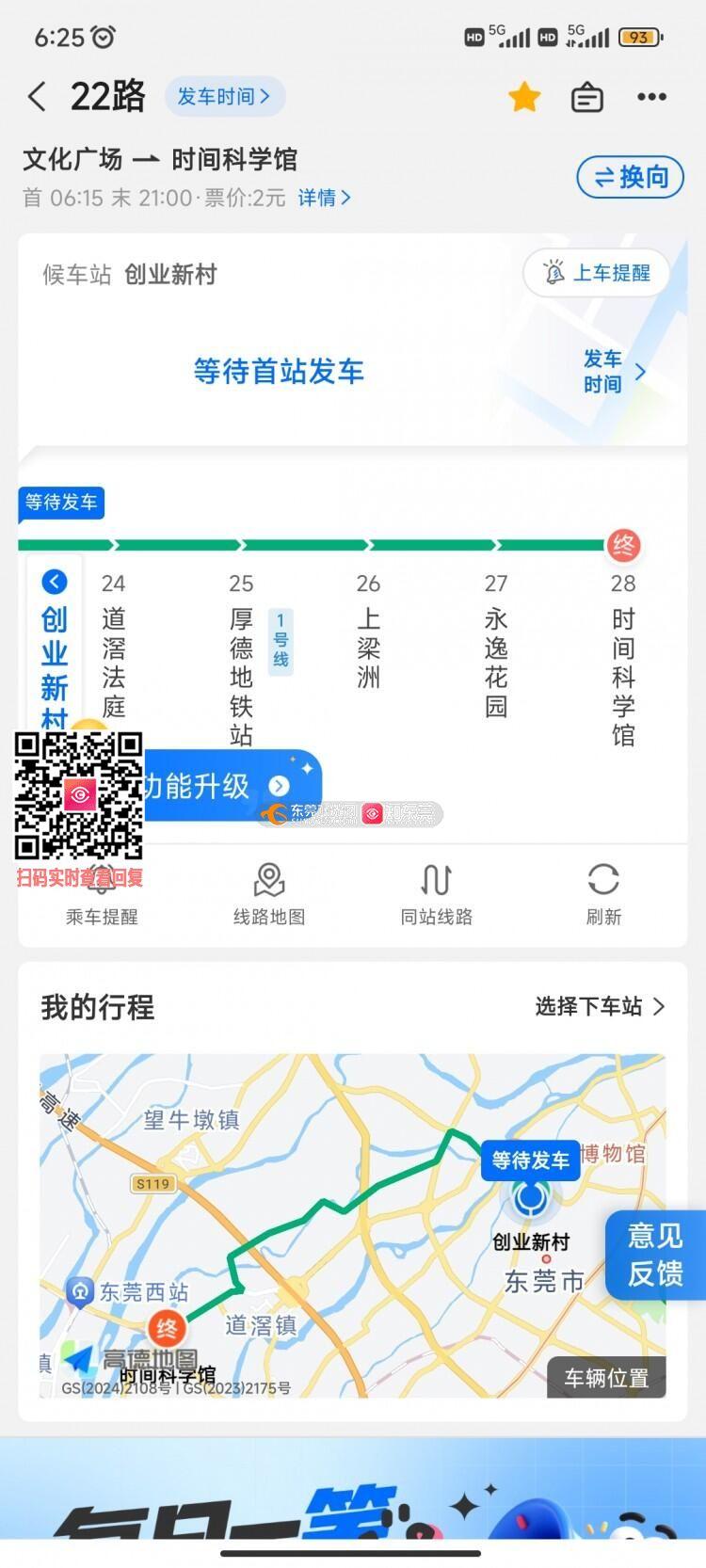706x1568 pixels.
Task: Select station 26 上梁洲
Action: coord(368,635)
